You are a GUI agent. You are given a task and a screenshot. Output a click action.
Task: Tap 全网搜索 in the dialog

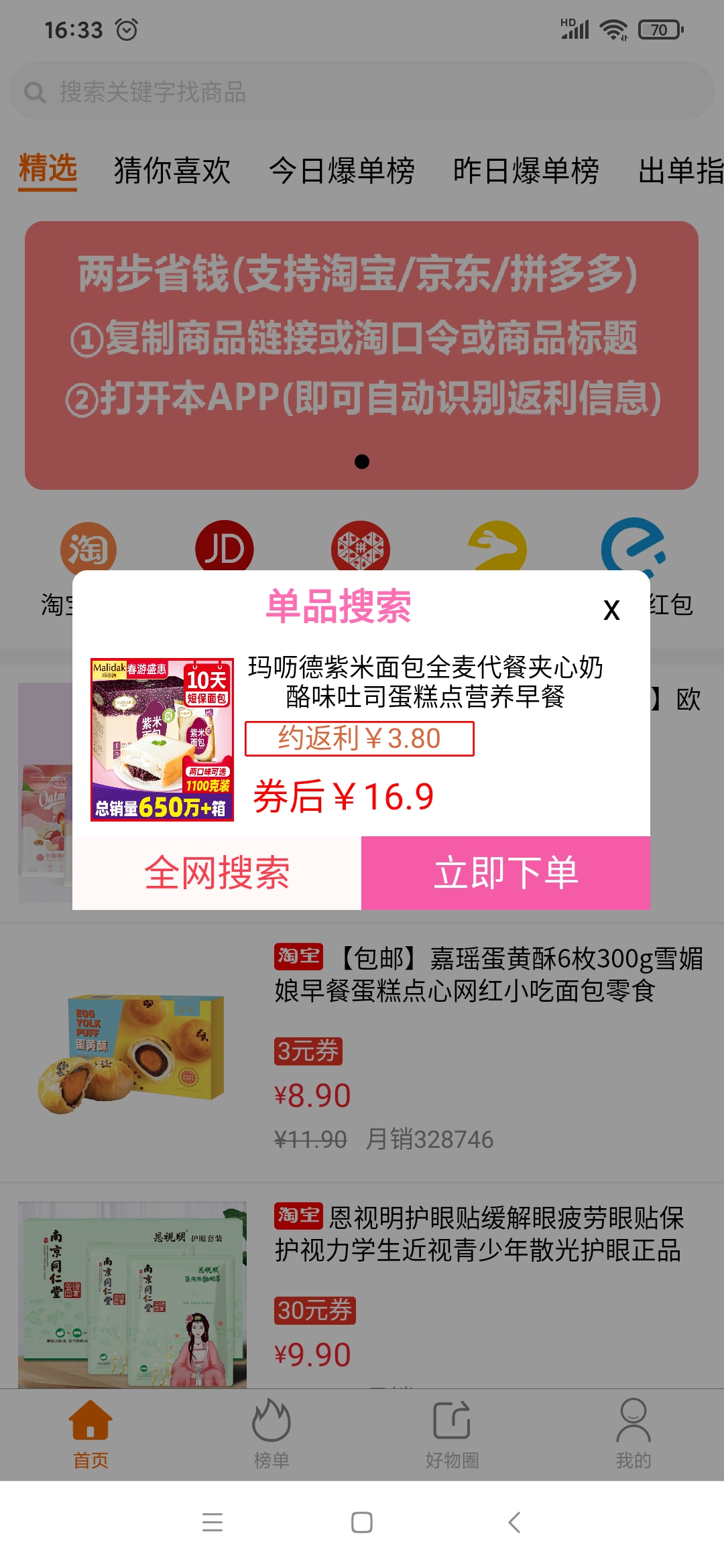click(x=217, y=872)
